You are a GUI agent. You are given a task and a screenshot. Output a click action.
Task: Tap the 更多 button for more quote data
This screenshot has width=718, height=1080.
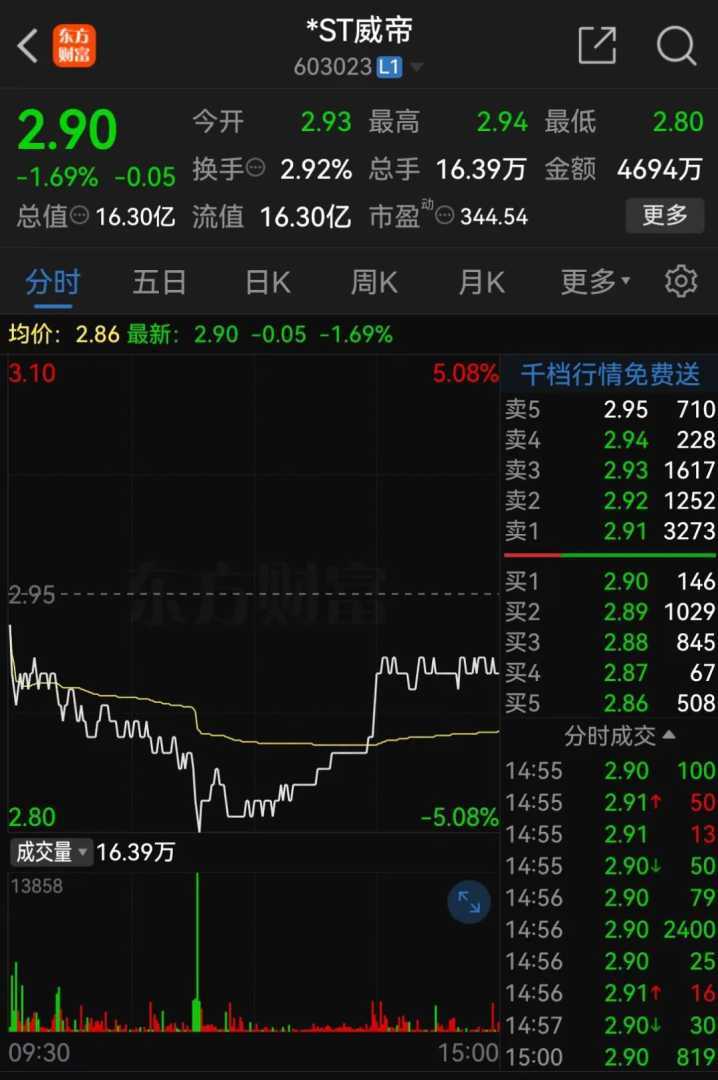(x=664, y=215)
